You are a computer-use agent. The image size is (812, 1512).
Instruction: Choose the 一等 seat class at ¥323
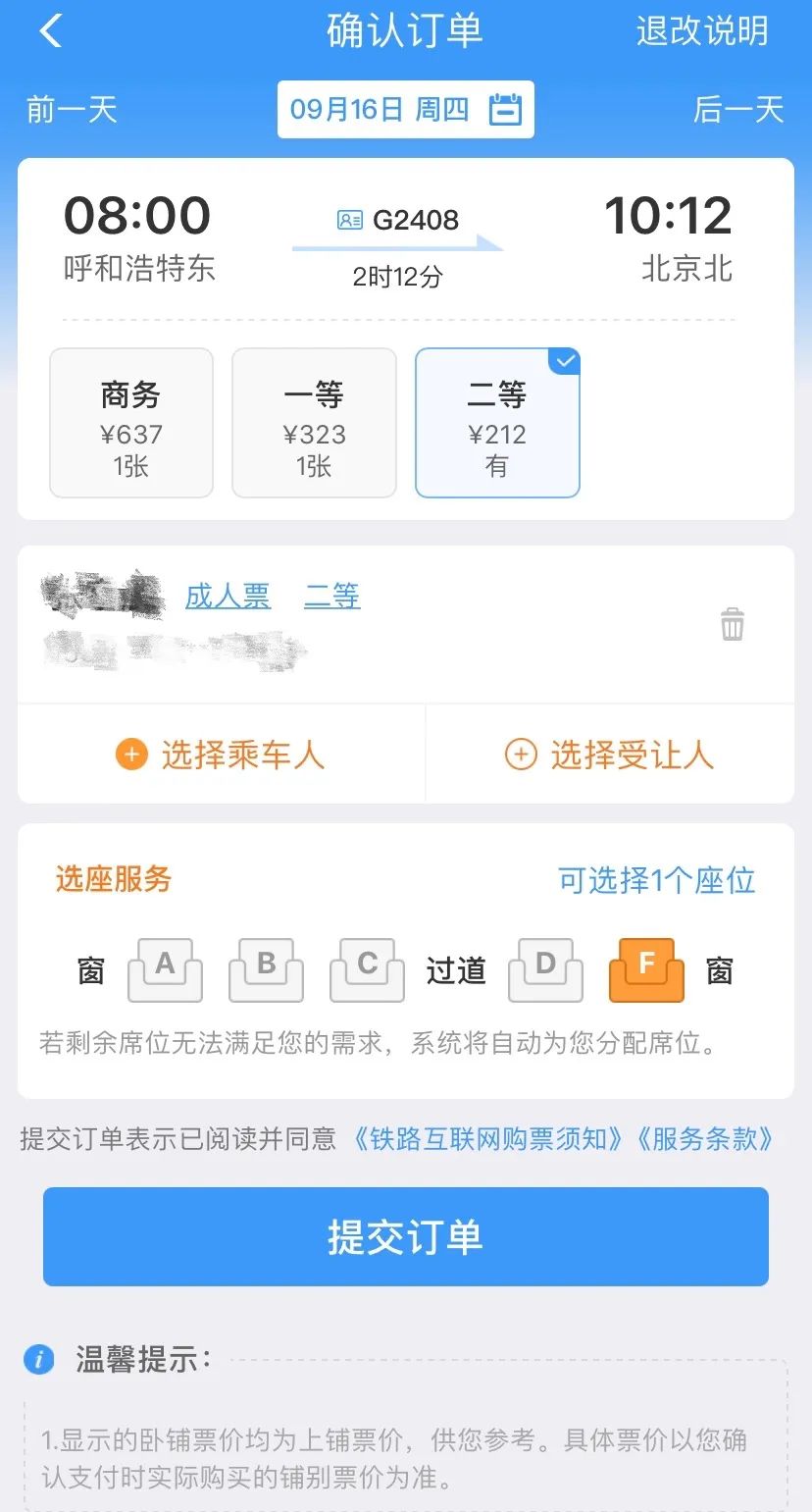(314, 423)
